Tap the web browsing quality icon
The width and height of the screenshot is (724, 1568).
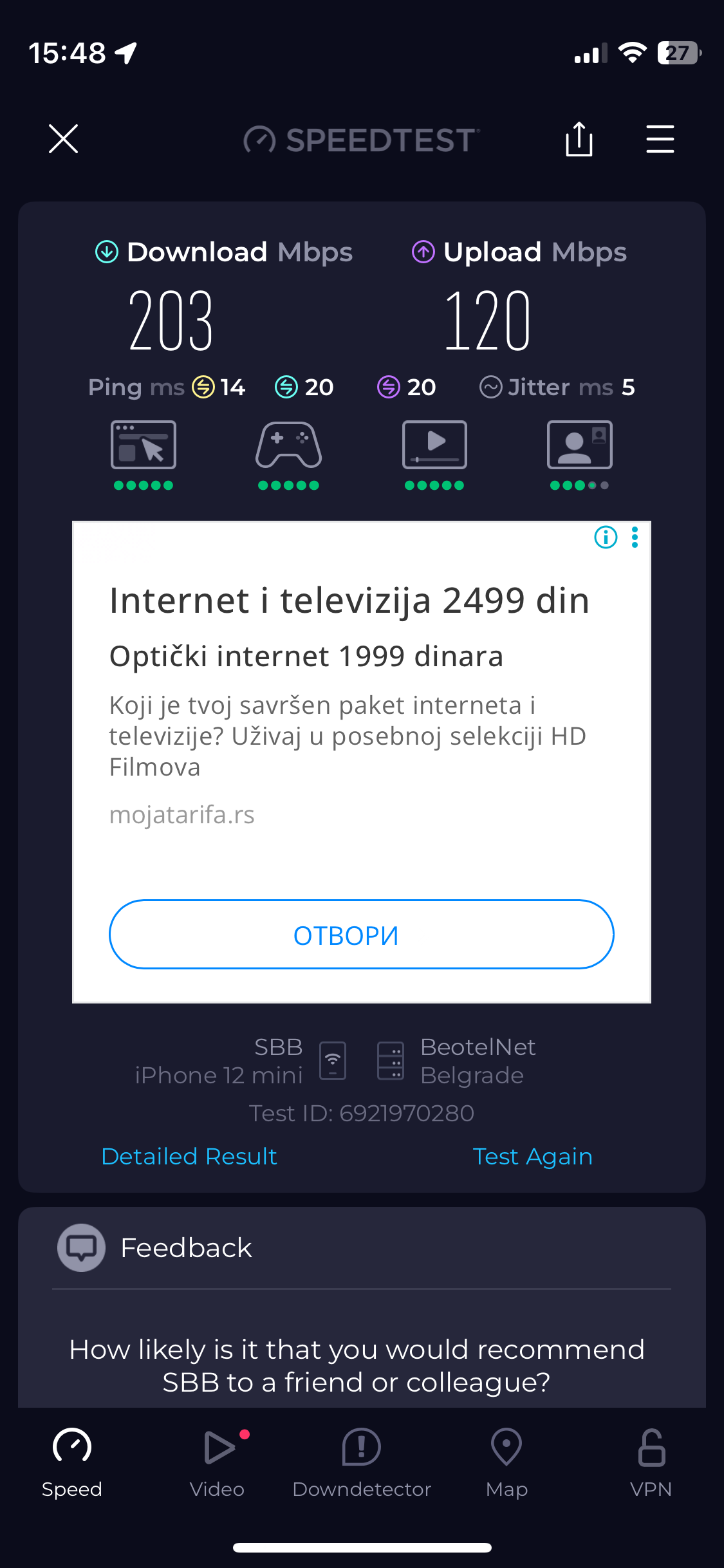coord(143,445)
